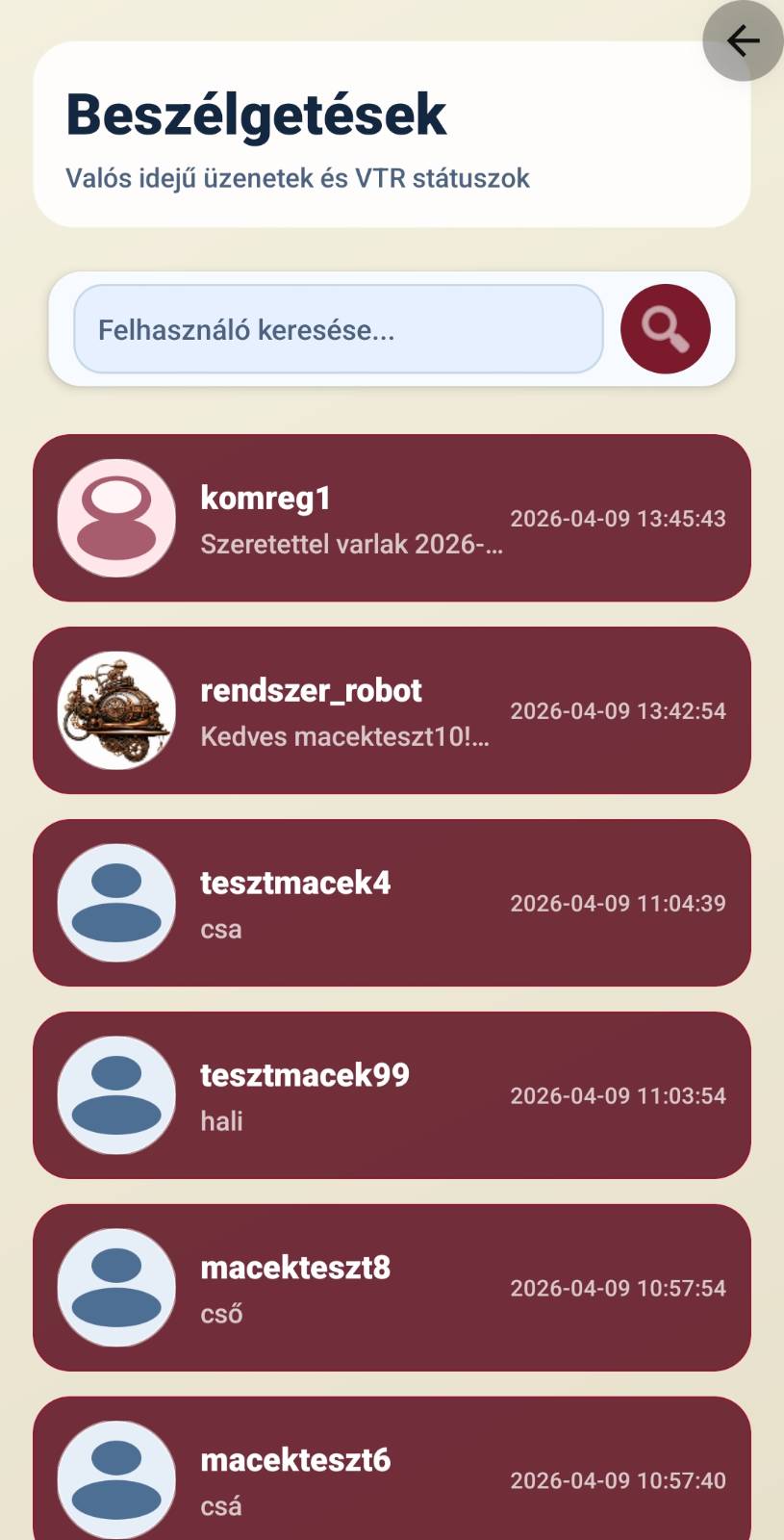Click the rendszer_robot machine avatar
Image resolution: width=784 pixels, height=1540 pixels.
(114, 710)
